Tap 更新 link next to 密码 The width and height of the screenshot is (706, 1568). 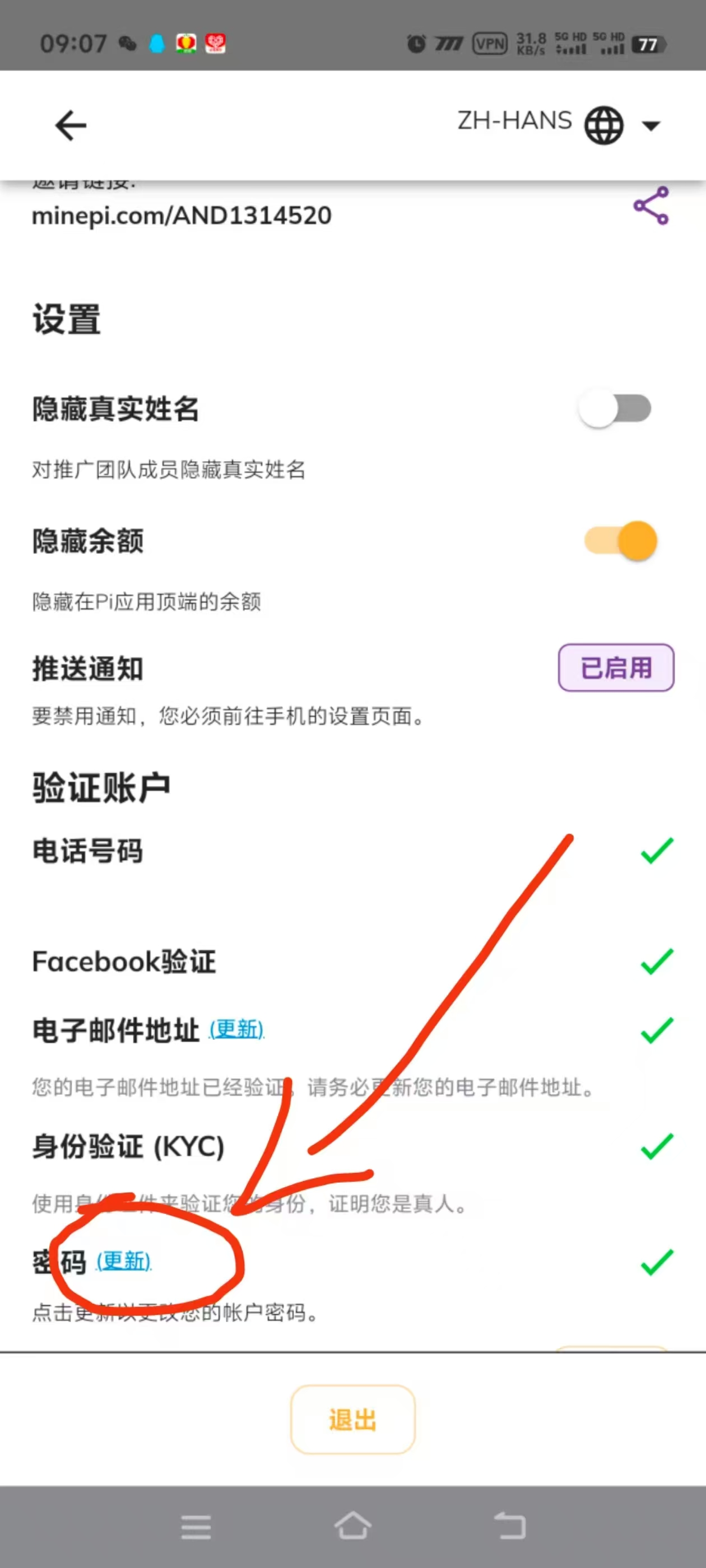coord(124,1261)
